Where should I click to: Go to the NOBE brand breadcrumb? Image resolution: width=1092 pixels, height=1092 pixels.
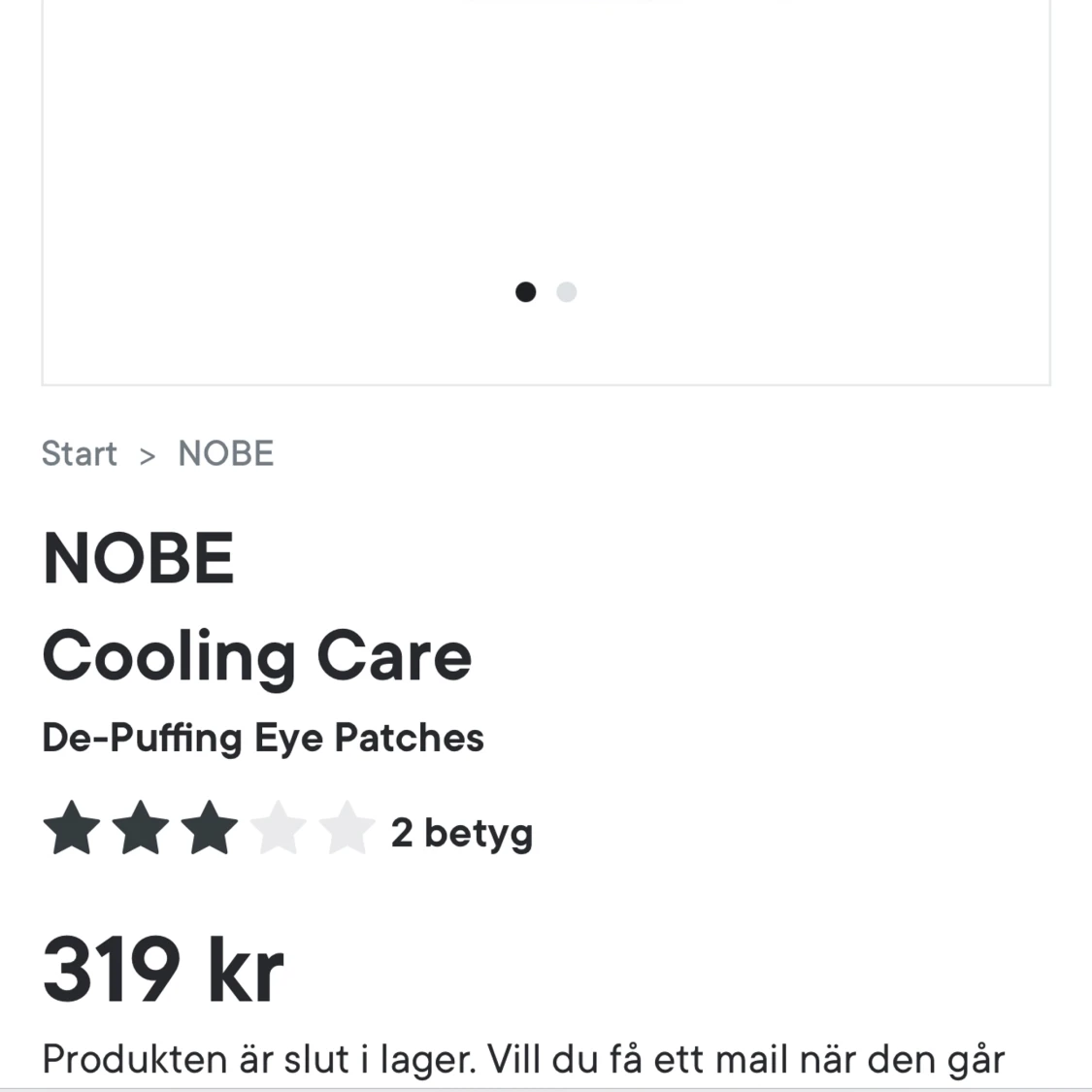pos(225,453)
